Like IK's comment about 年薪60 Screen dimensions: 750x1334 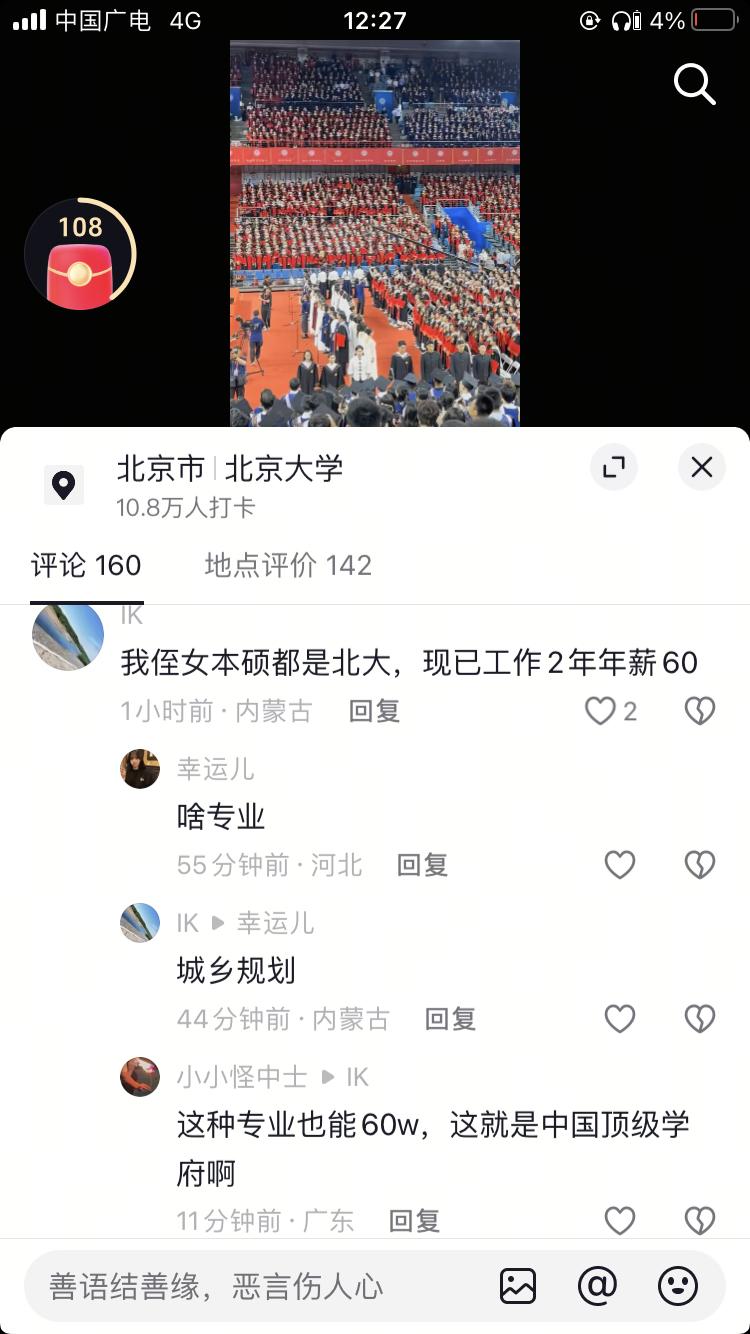[x=600, y=711]
